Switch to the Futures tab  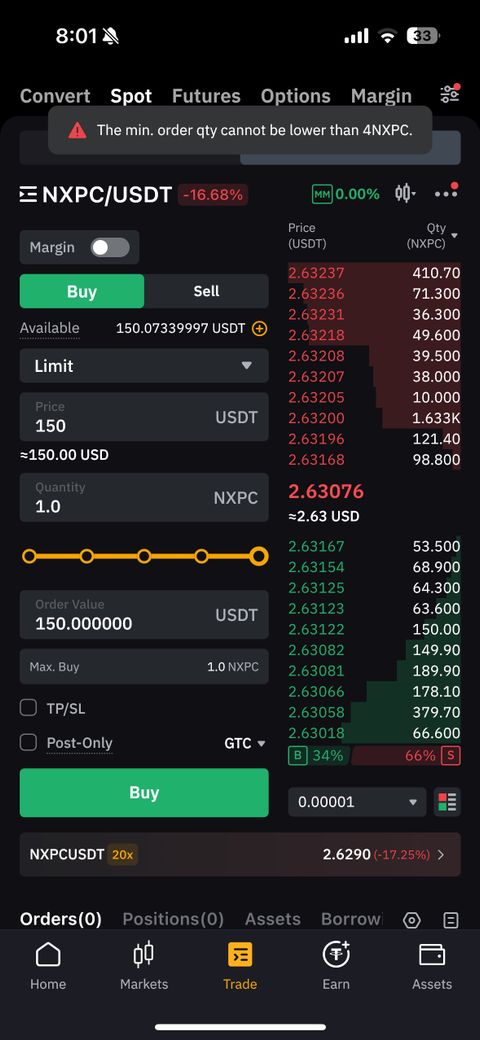click(206, 96)
